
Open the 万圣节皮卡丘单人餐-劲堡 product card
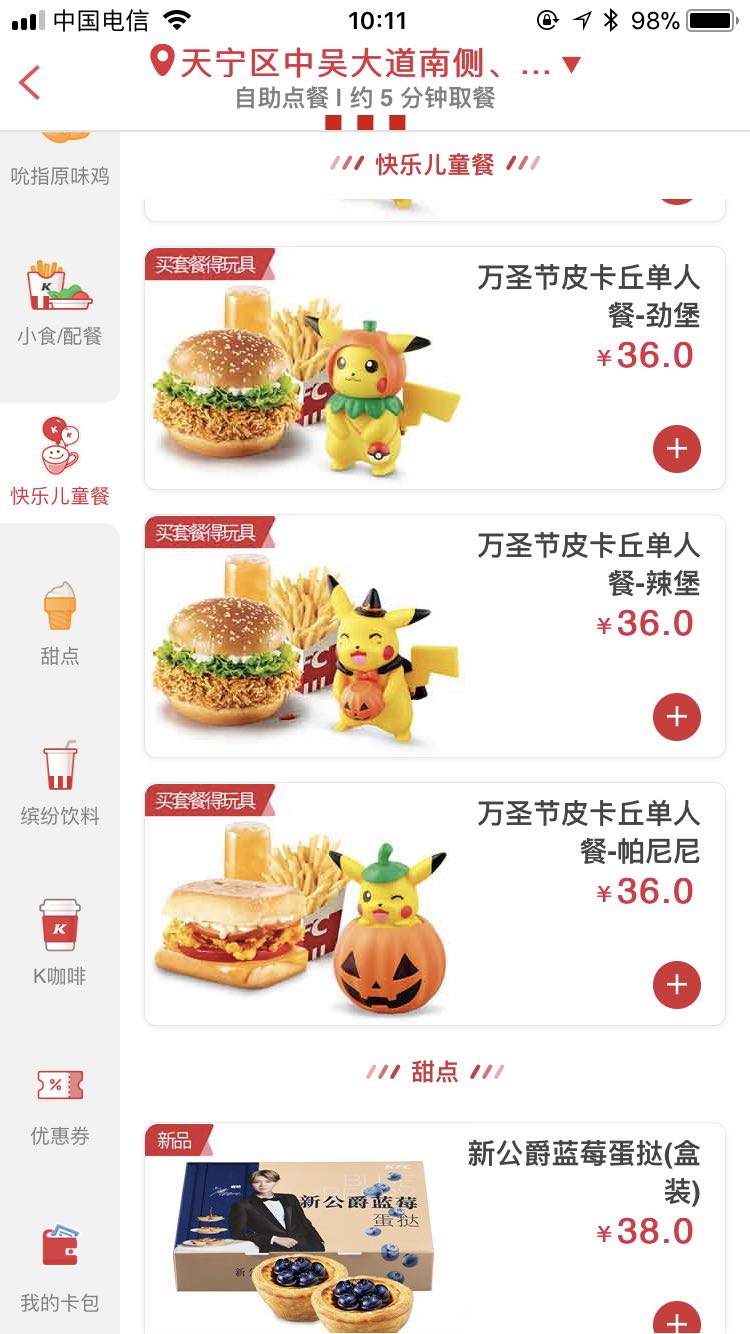(400, 370)
